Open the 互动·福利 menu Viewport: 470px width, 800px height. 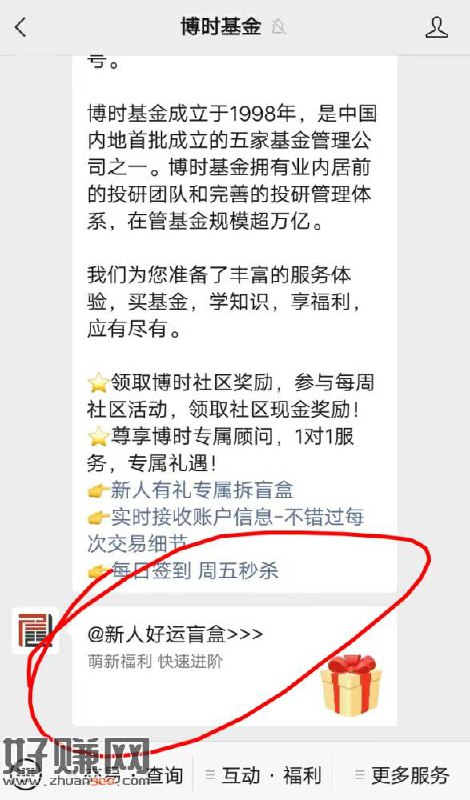(263, 776)
